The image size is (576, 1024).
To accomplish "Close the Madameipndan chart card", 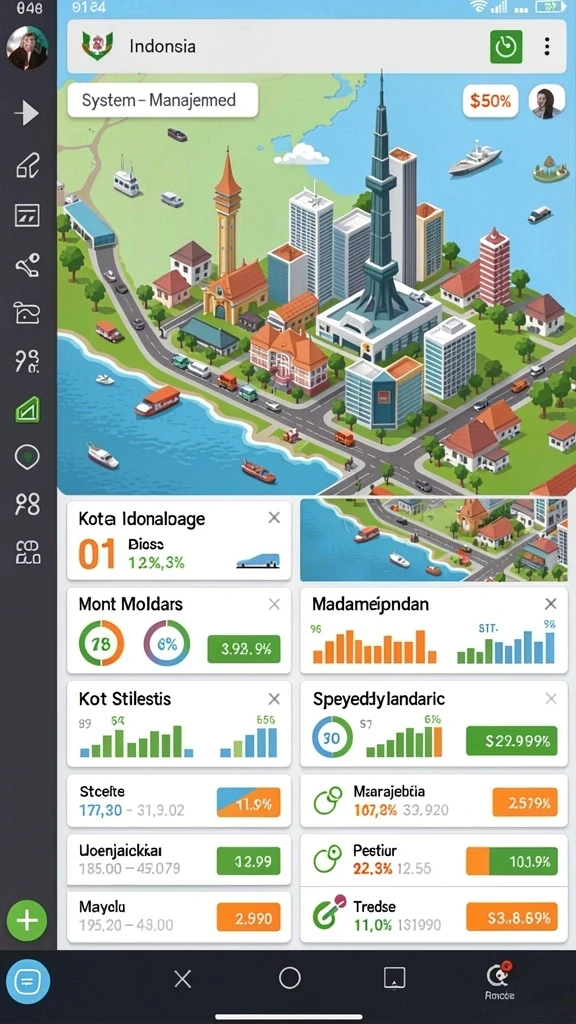I will pos(551,604).
